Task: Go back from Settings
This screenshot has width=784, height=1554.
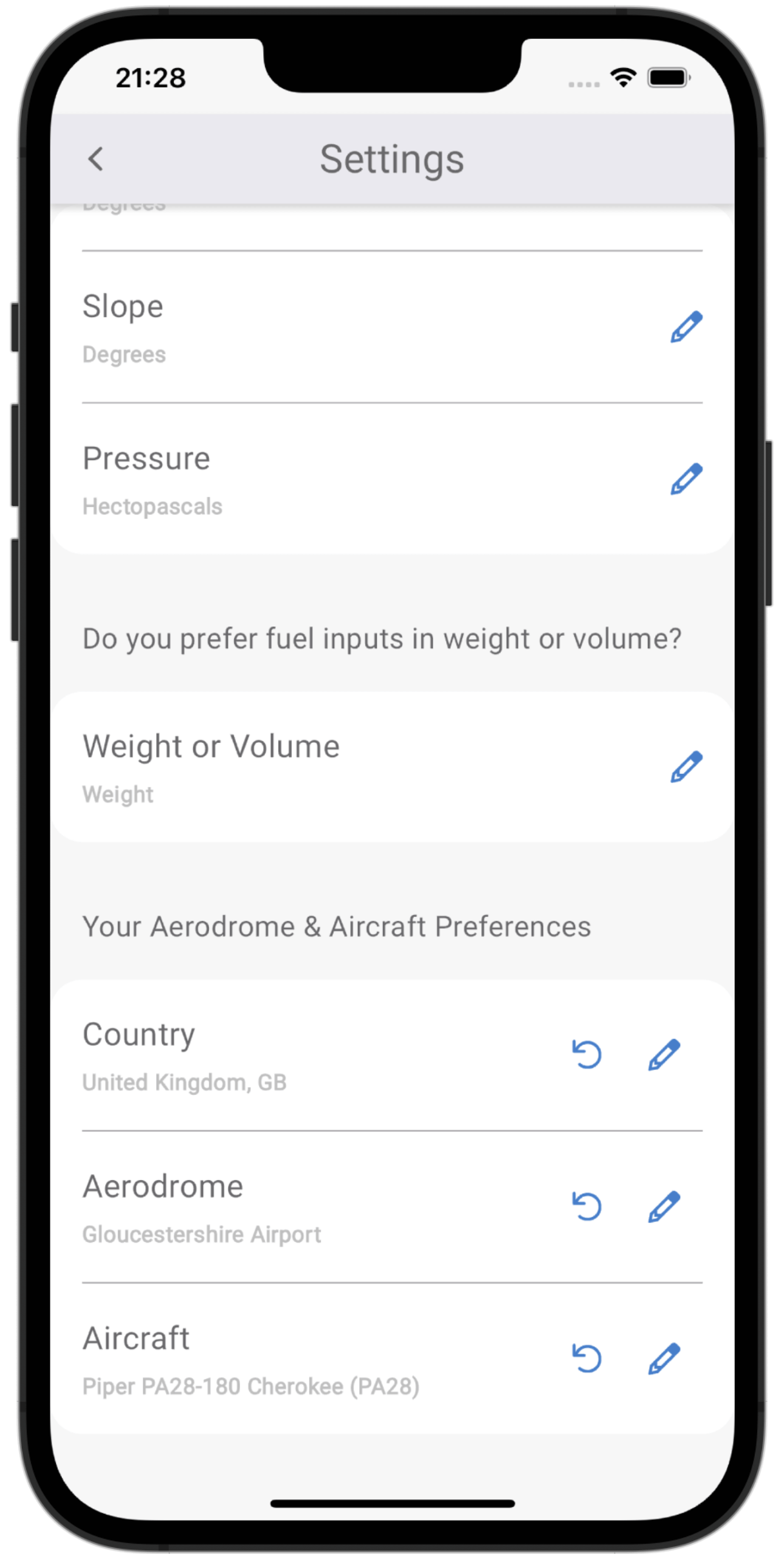Action: pos(95,159)
